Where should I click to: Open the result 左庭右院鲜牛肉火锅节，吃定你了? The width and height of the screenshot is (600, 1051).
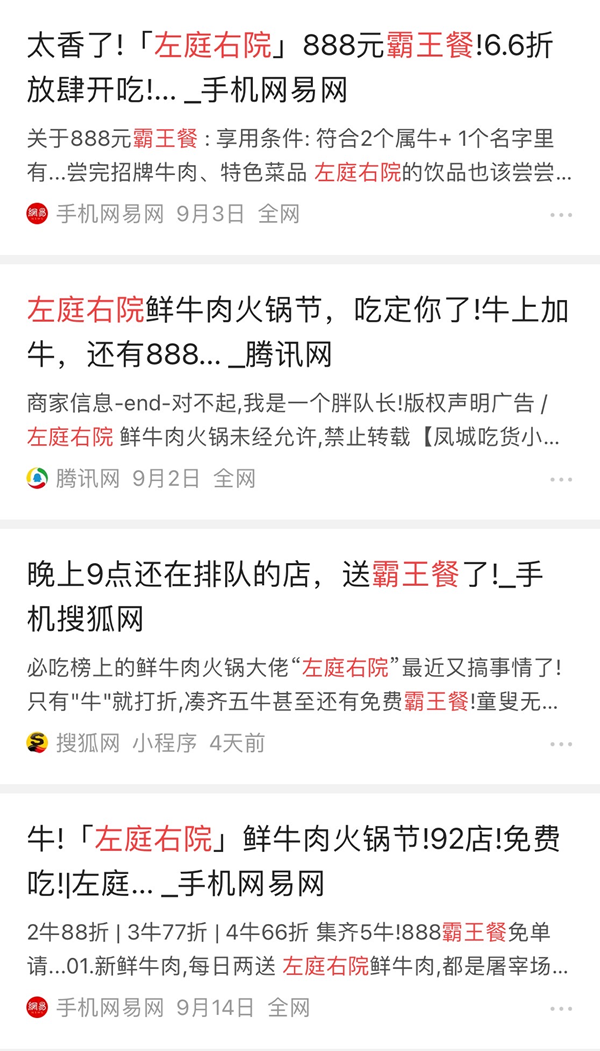tap(298, 332)
